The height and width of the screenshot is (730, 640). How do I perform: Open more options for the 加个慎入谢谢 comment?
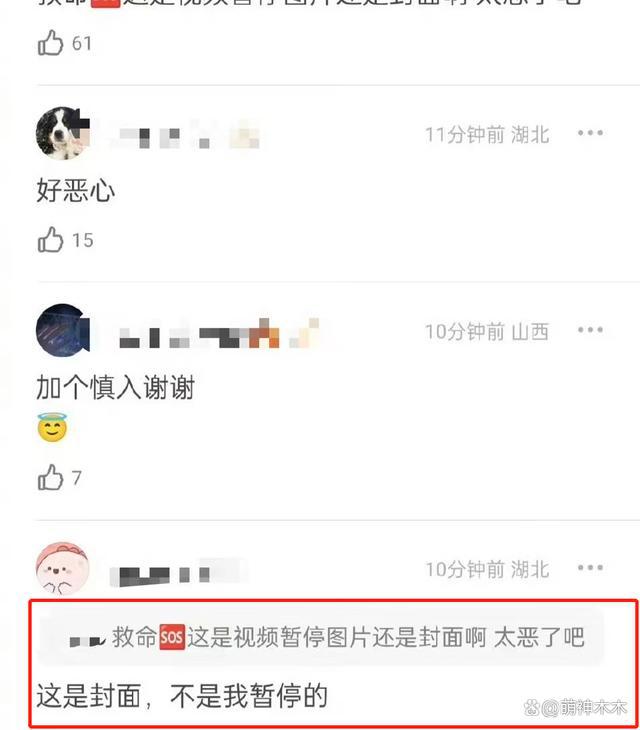(590, 331)
